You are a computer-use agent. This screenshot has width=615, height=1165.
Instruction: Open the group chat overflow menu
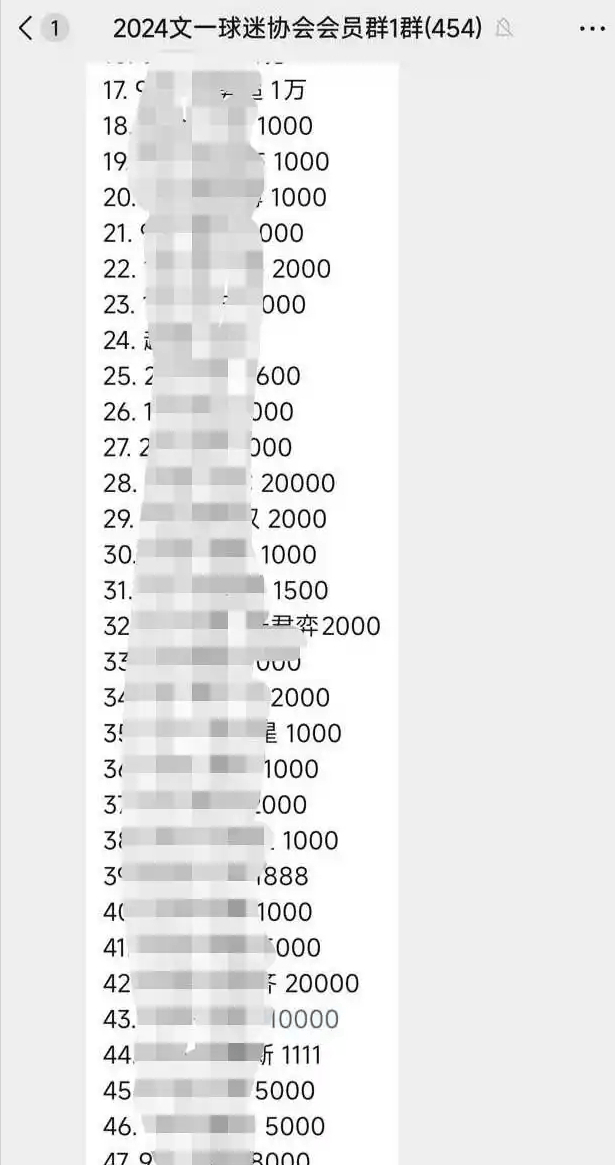point(591,29)
